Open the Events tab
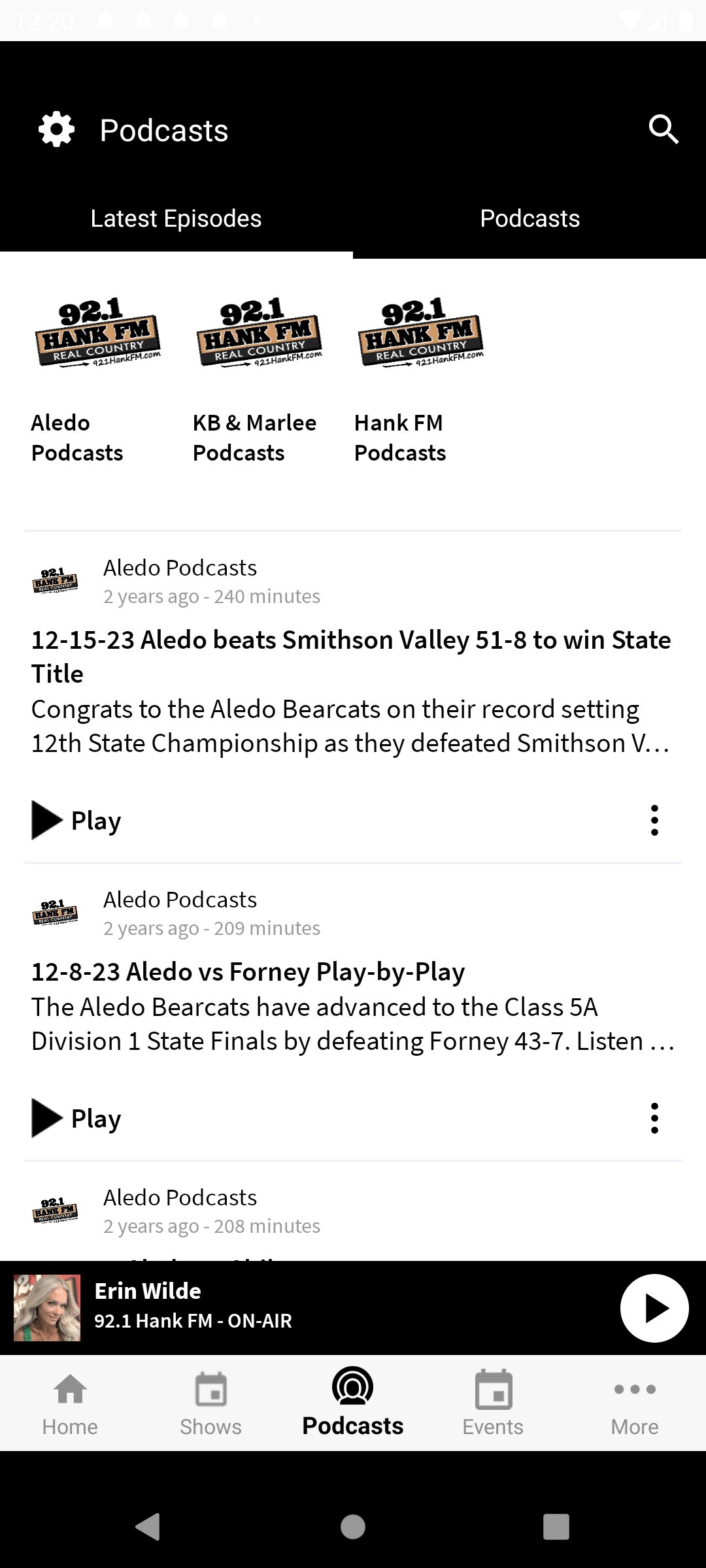706x1568 pixels. (494, 1403)
